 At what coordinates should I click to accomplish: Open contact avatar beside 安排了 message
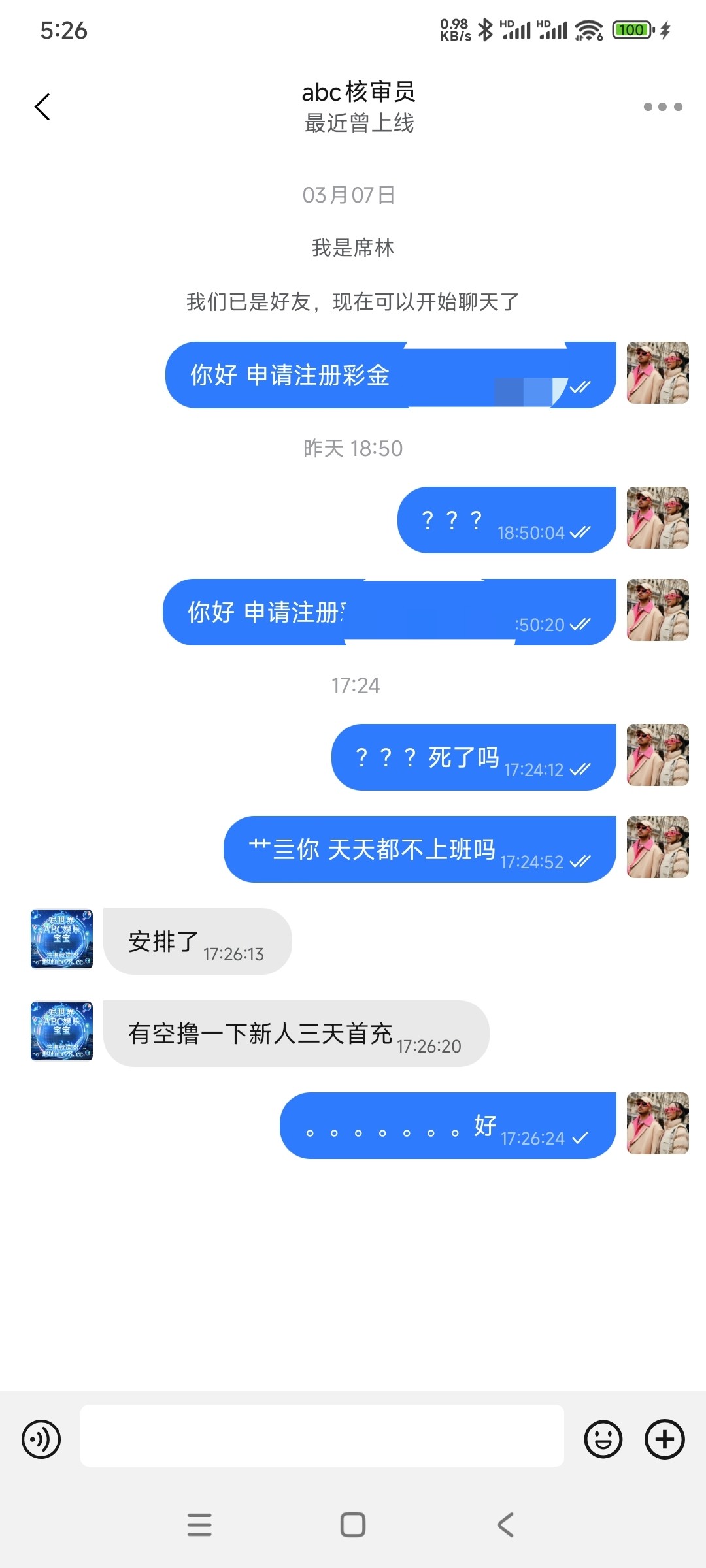click(62, 939)
